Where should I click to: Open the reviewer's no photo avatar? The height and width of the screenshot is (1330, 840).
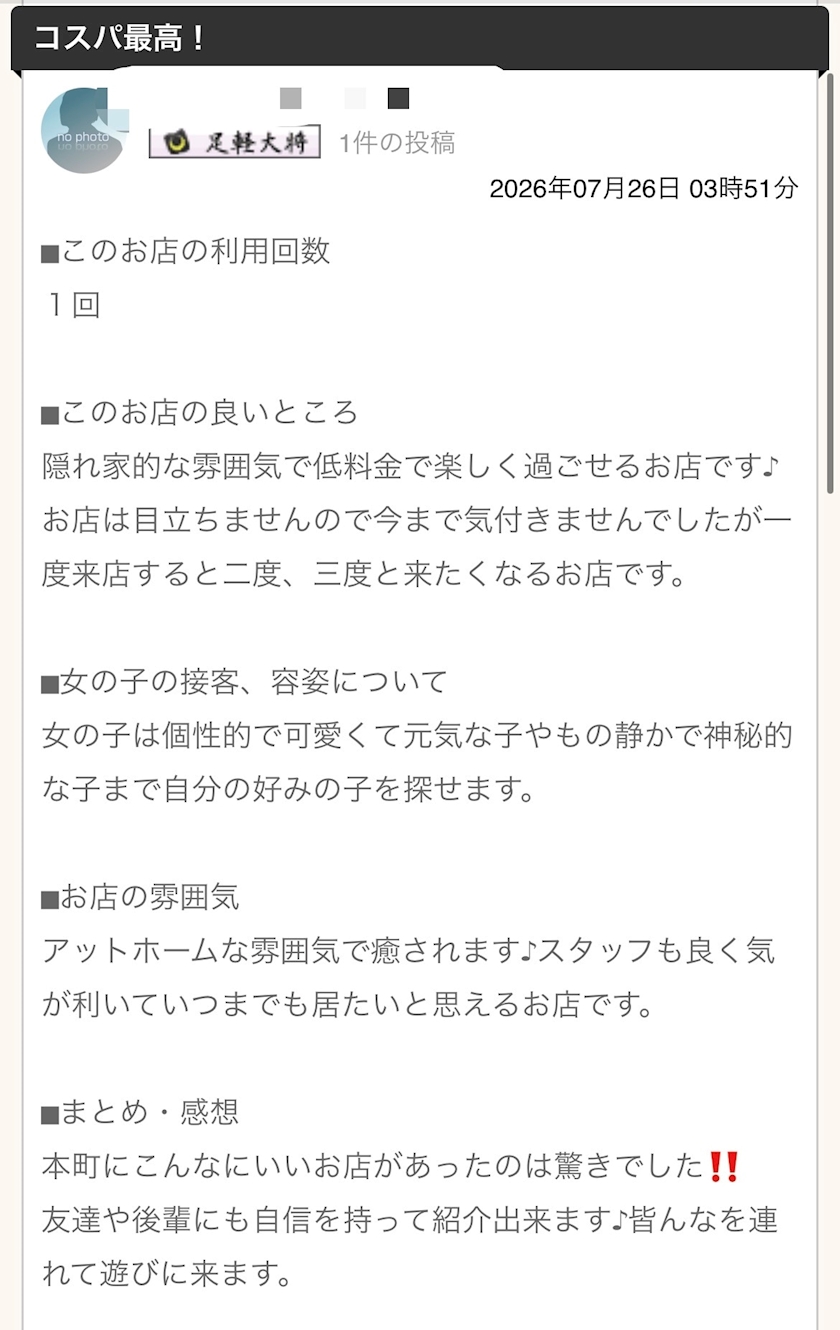tap(84, 130)
